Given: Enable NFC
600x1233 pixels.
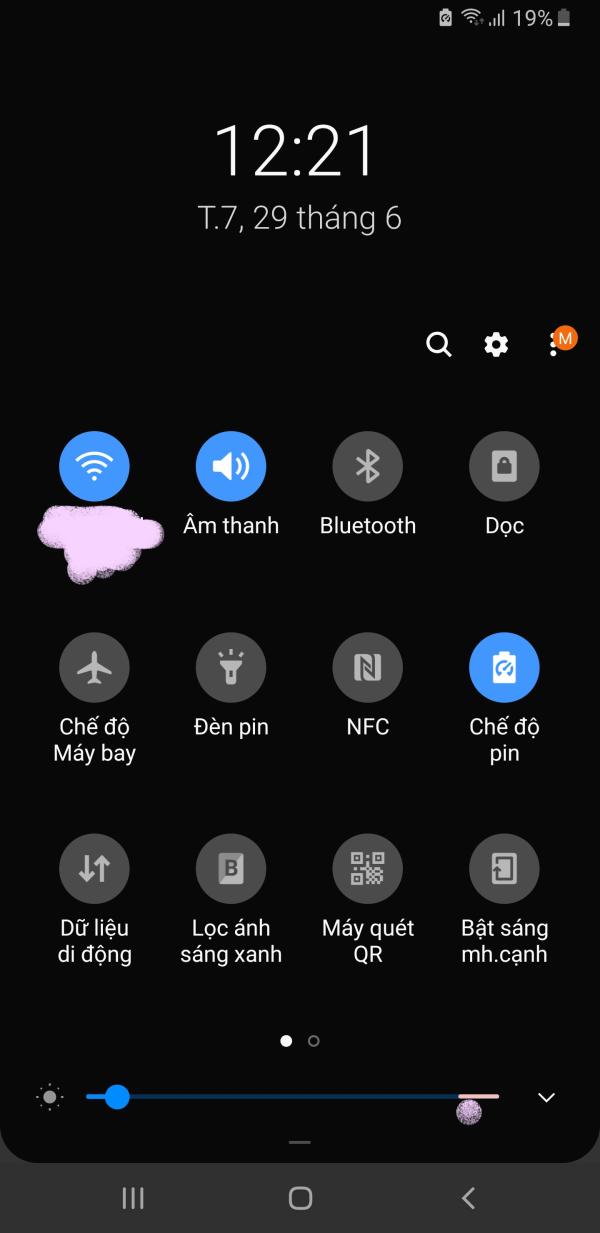Looking at the screenshot, I should click(x=368, y=668).
